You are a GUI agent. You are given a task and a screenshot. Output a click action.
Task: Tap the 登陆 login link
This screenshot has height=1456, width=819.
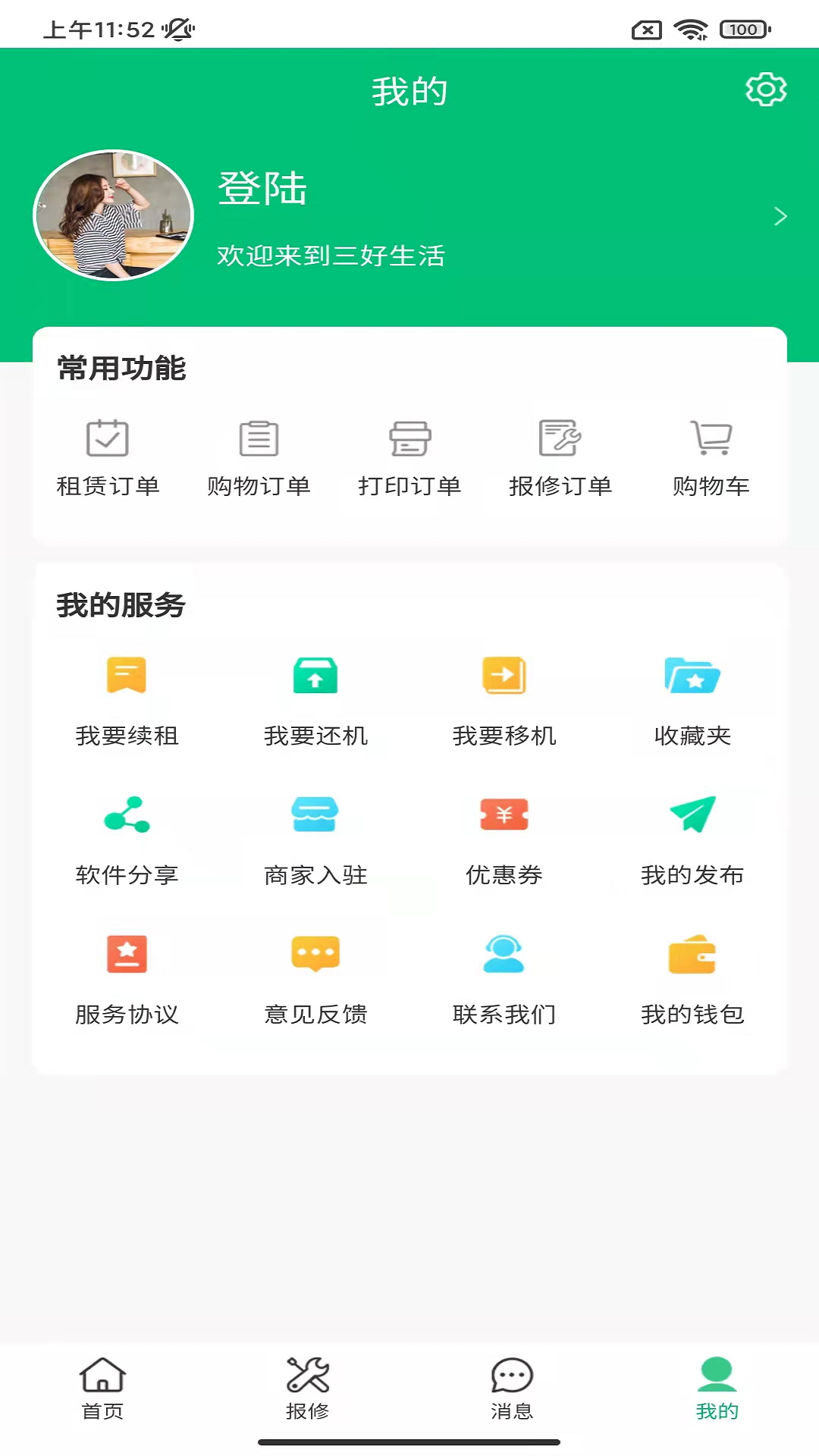(x=262, y=190)
